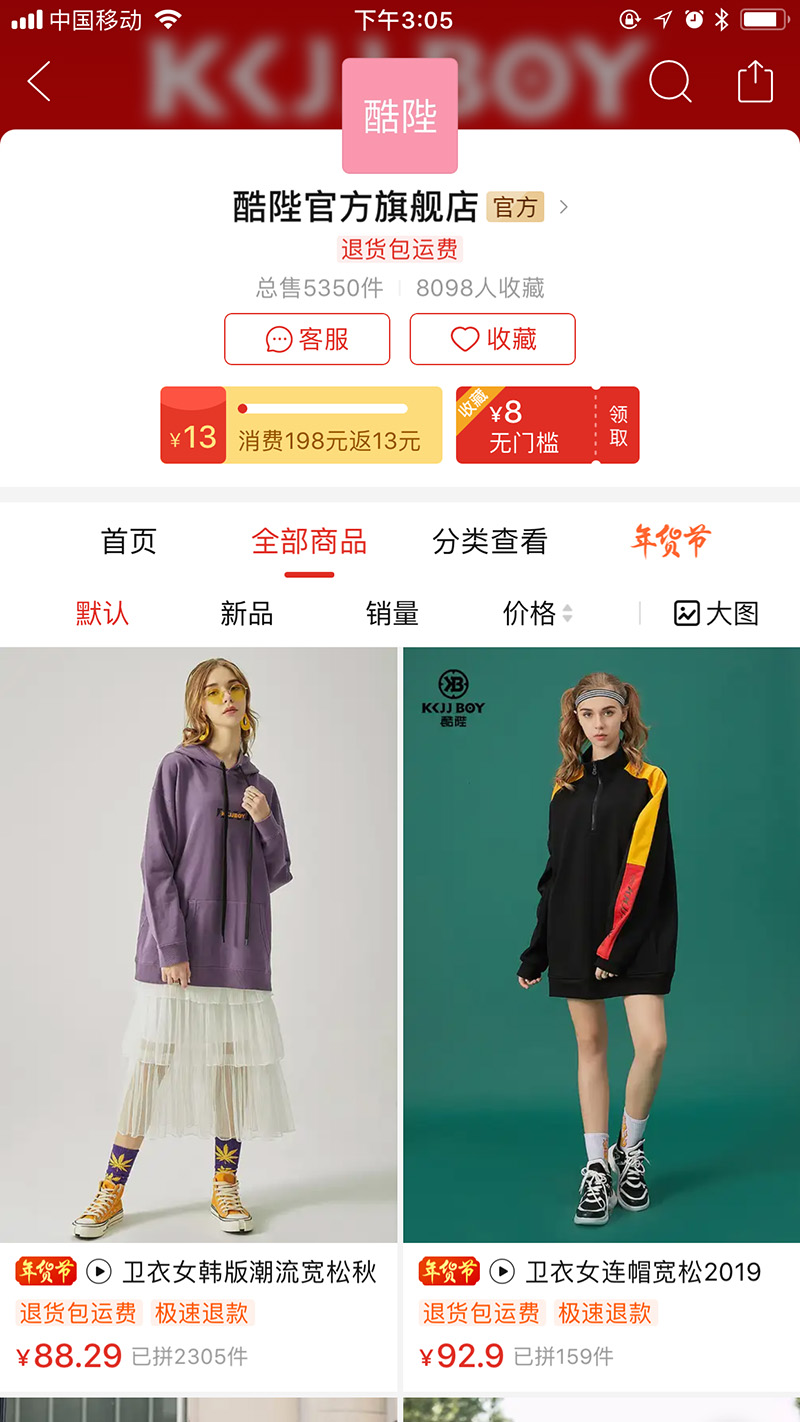
Task: Open the purple 卫衣女韩版潮流宽松秋 product
Action: tap(199, 945)
